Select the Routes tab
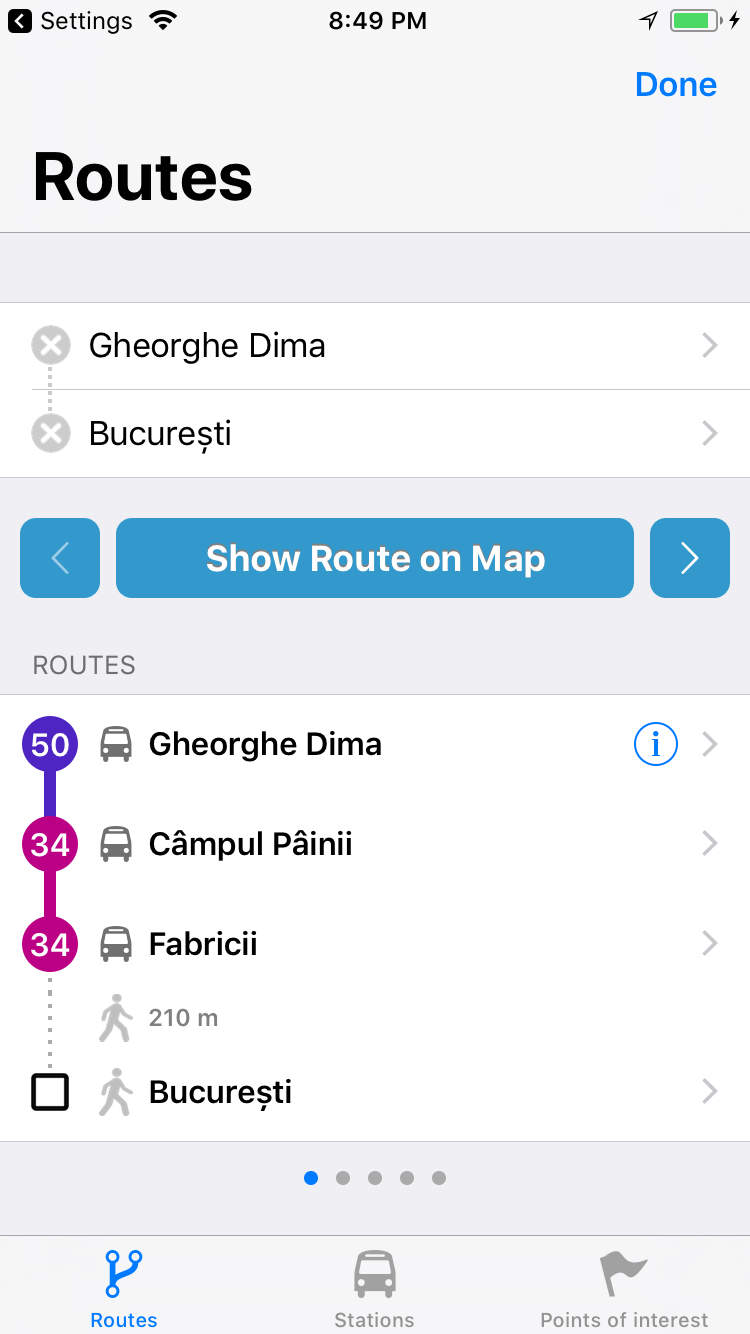Screen dimensions: 750x1334 pyautogui.click(x=124, y=1290)
